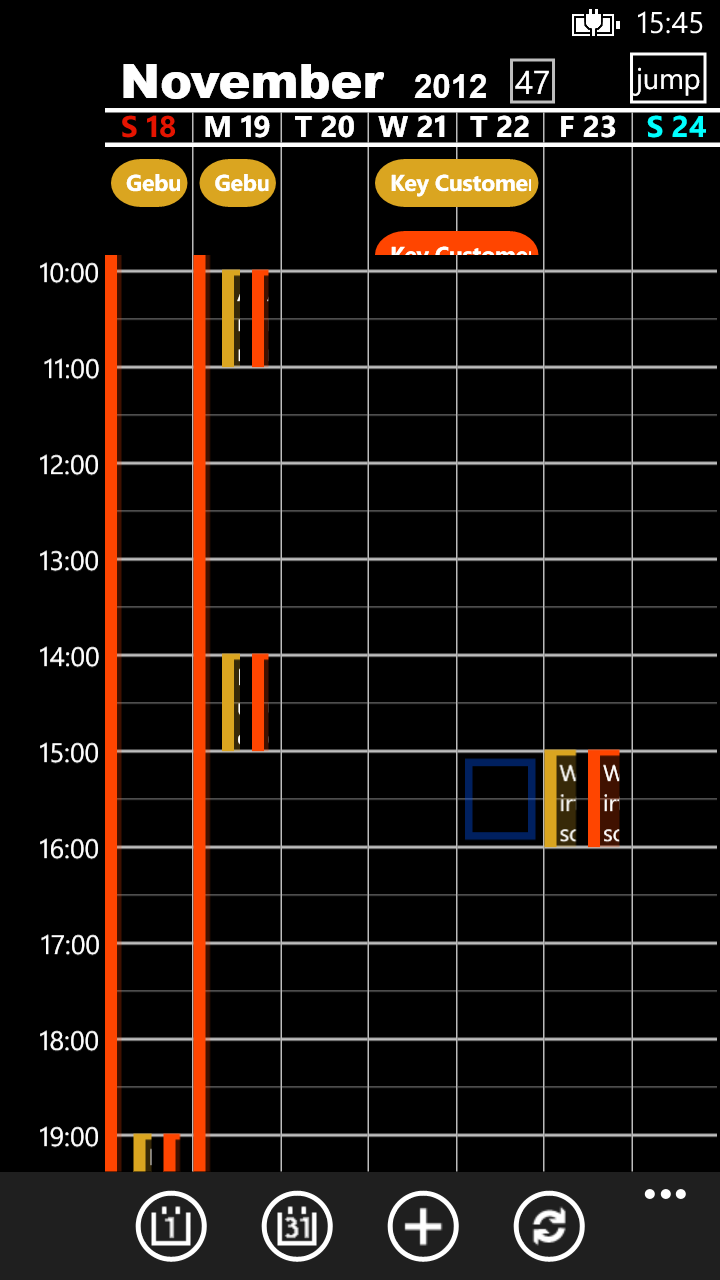Select the W 21 day header
Image resolution: width=720 pixels, height=1280 pixels.
[x=412, y=127]
